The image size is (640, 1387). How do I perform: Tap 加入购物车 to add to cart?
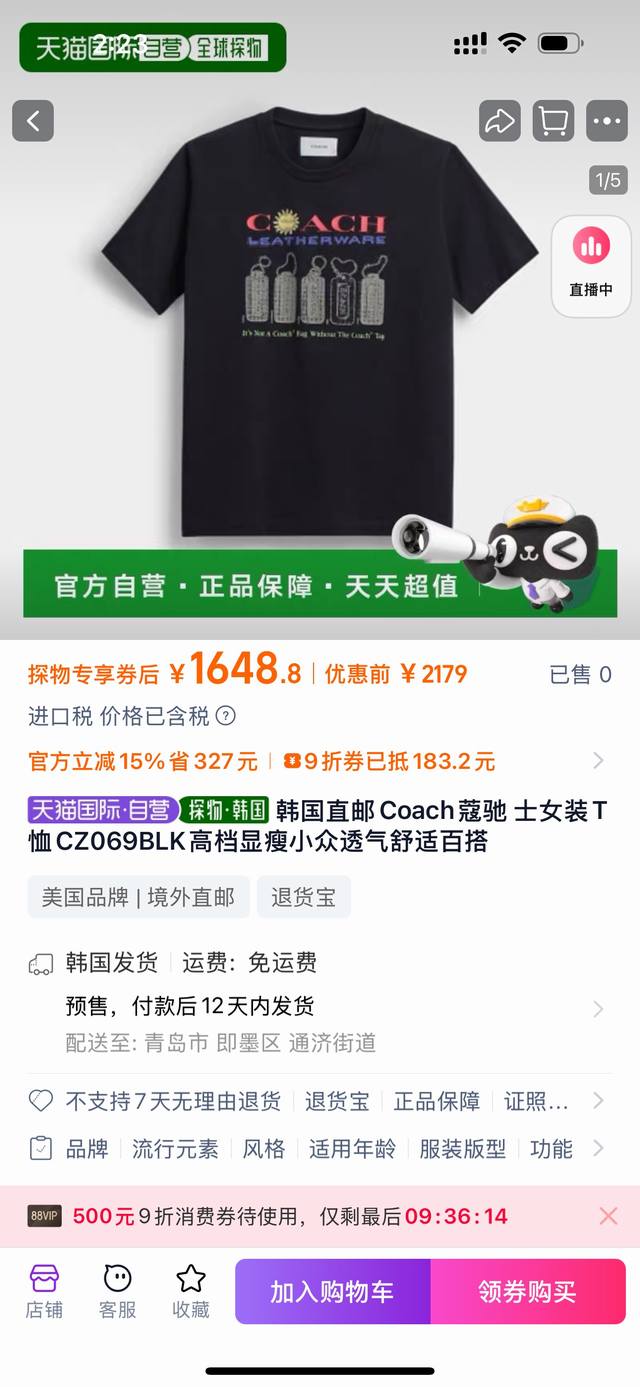(x=332, y=1291)
